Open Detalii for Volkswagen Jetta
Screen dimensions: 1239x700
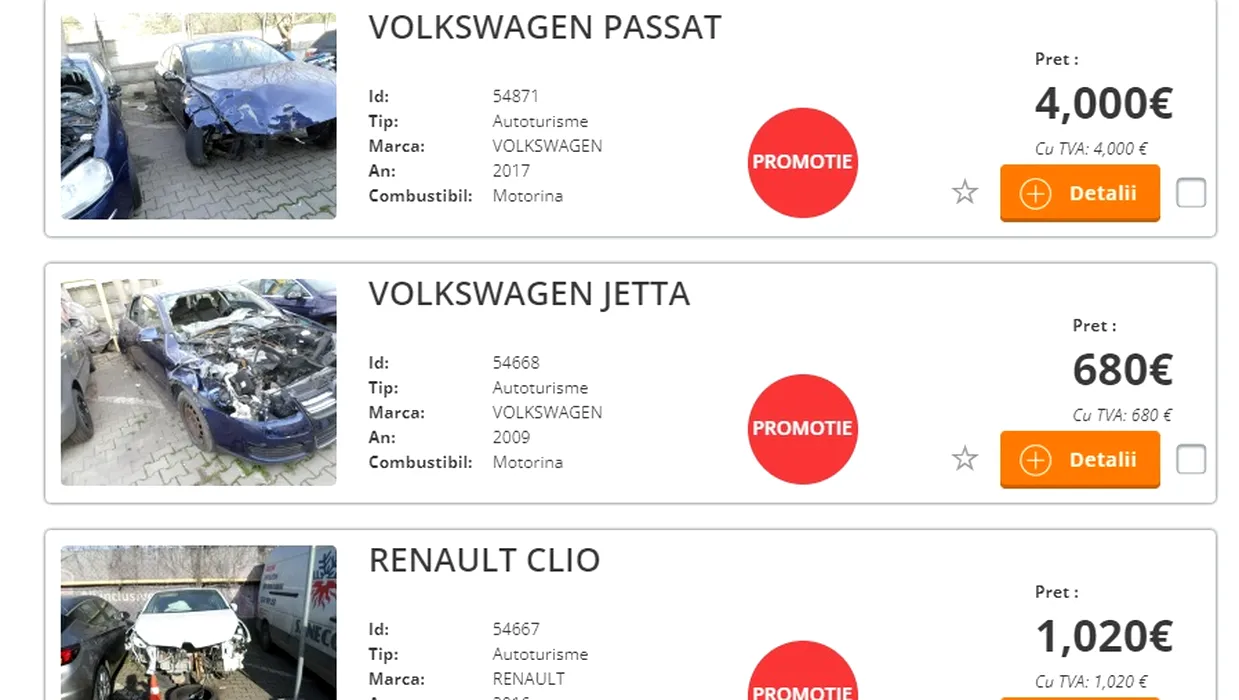(1079, 460)
